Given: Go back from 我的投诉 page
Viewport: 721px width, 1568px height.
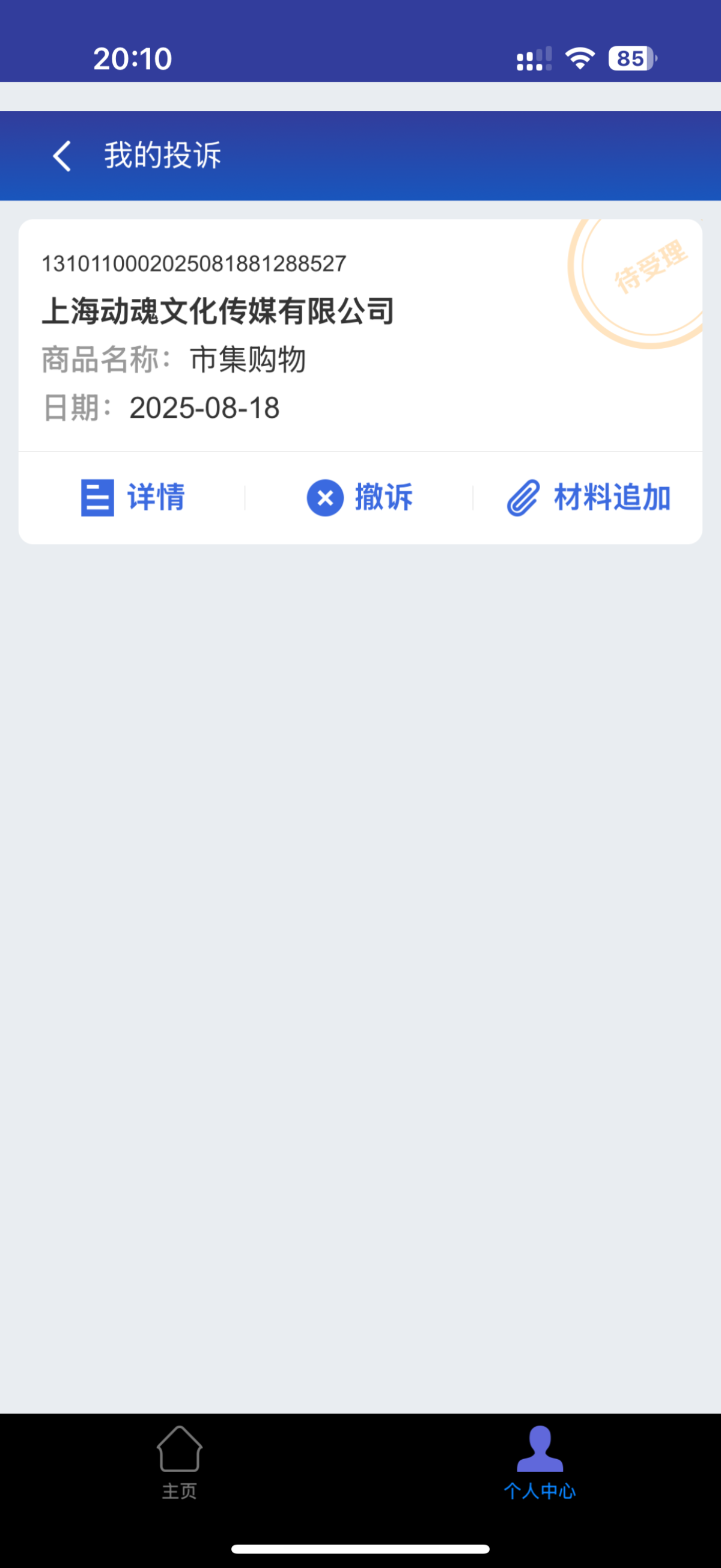Looking at the screenshot, I should pyautogui.click(x=62, y=156).
